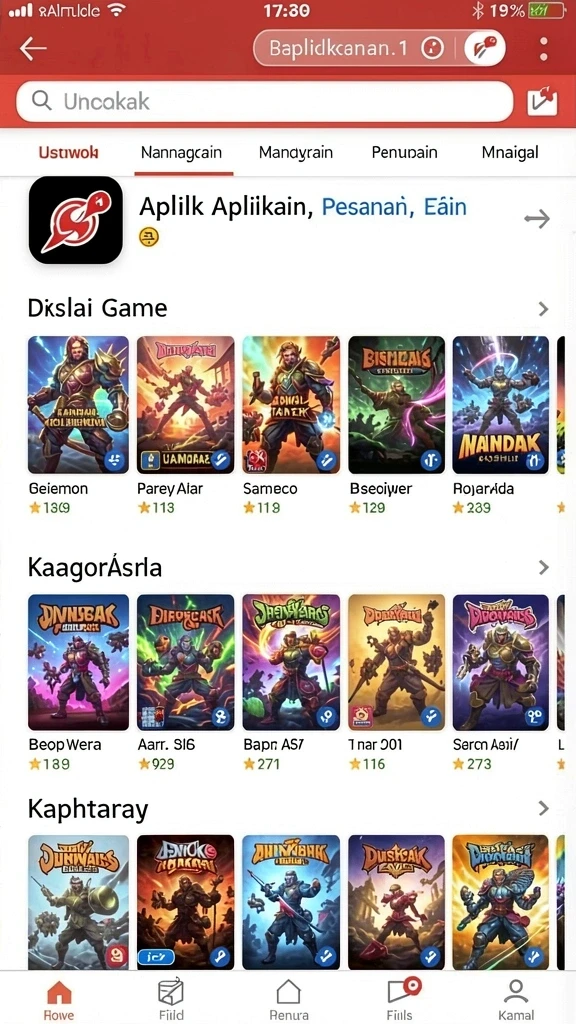The image size is (576, 1024).
Task: Expand the KaagorAsrla section
Action: coord(543,568)
